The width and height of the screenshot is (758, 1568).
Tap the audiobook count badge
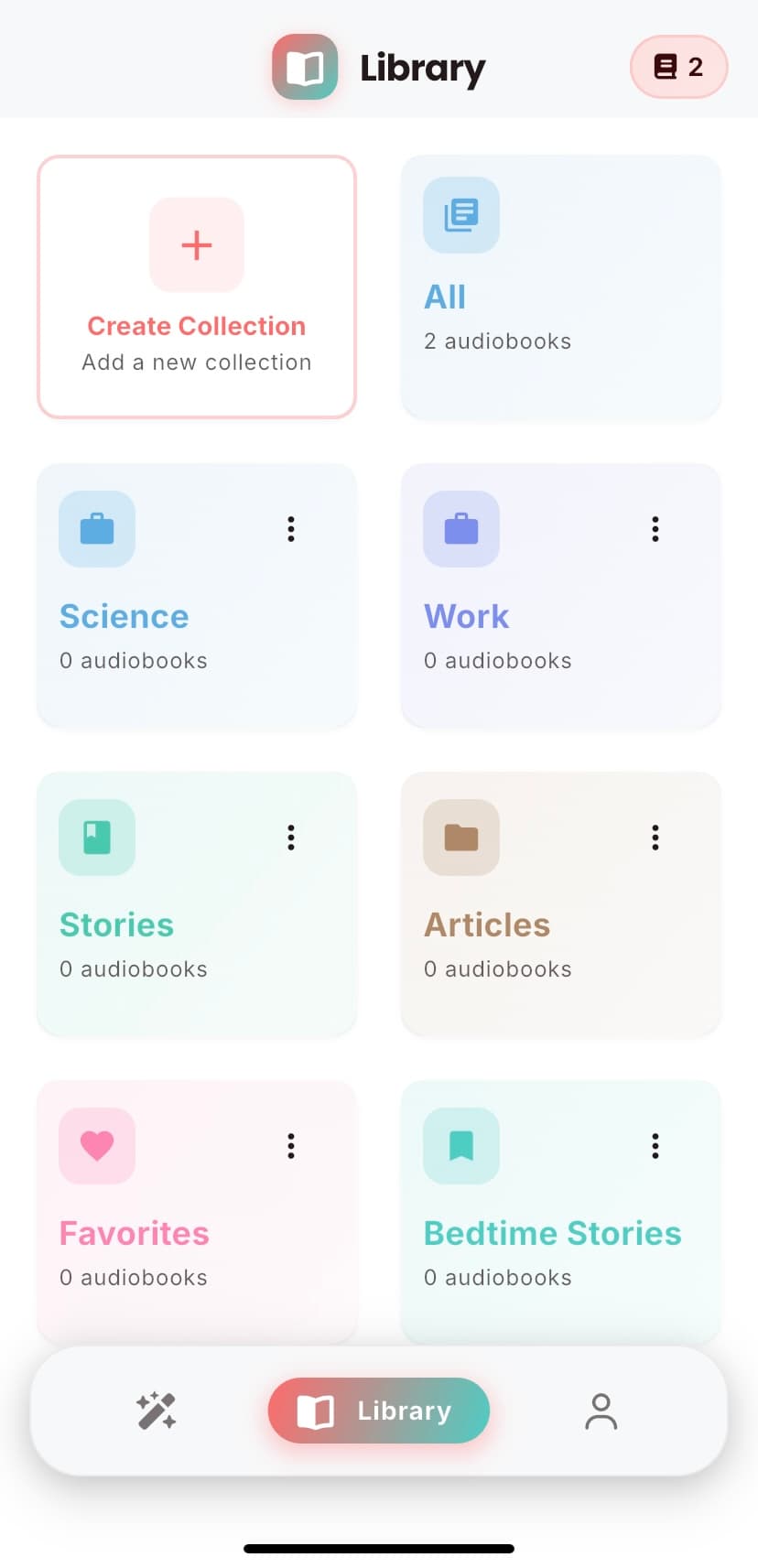[678, 67]
